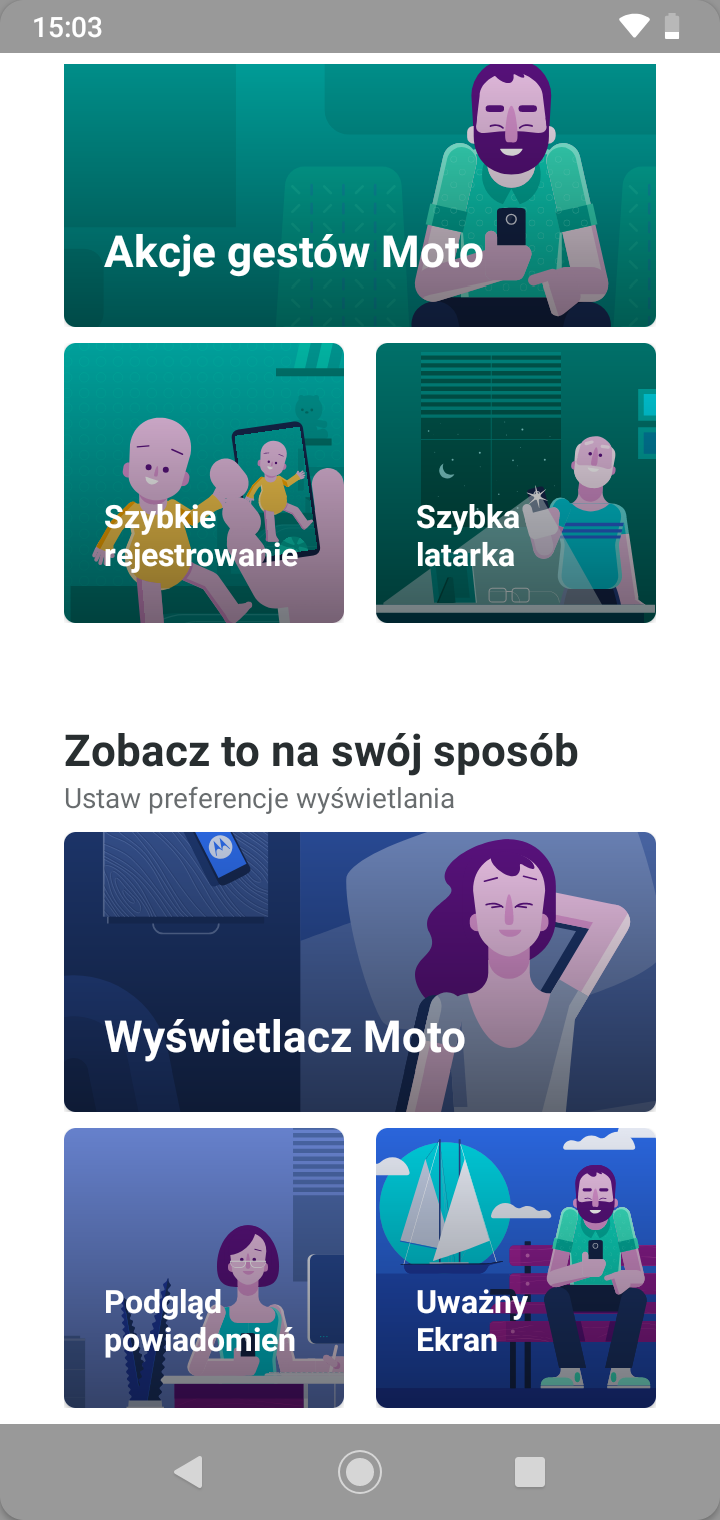This screenshot has width=720, height=1520.
Task: Open the Szybkie rejestrowanie tile
Action: tap(204, 483)
